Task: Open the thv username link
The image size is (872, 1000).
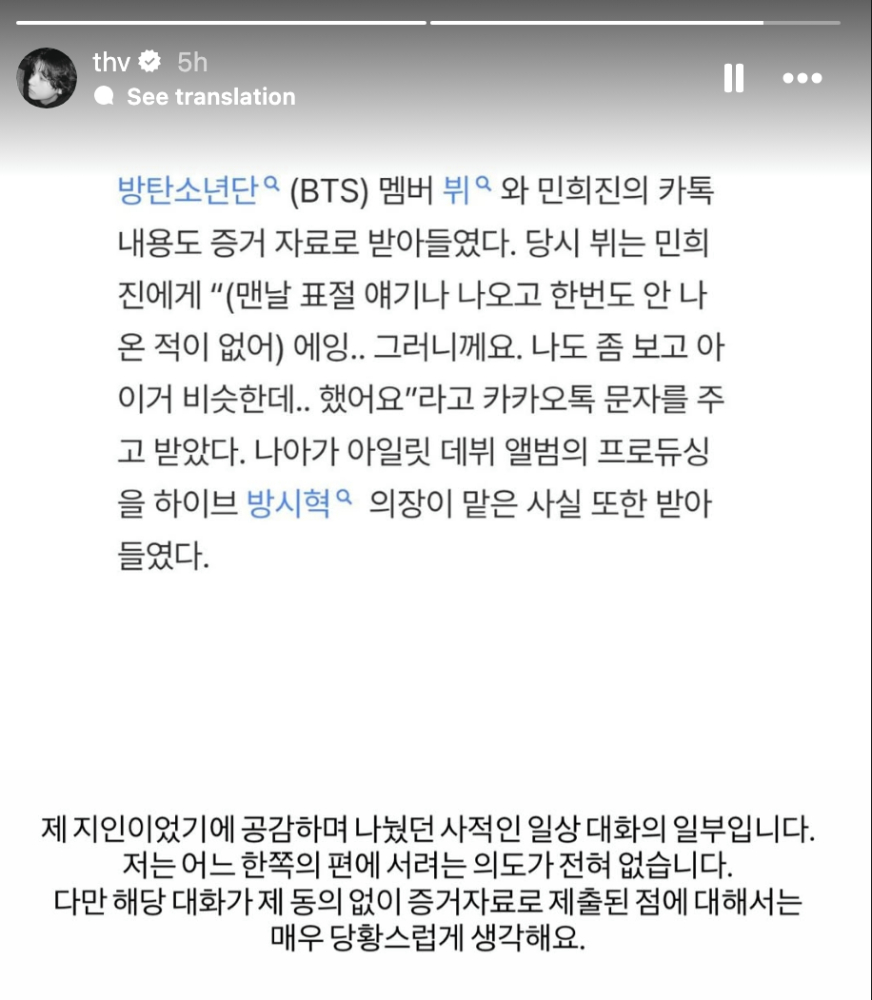Action: tap(111, 62)
